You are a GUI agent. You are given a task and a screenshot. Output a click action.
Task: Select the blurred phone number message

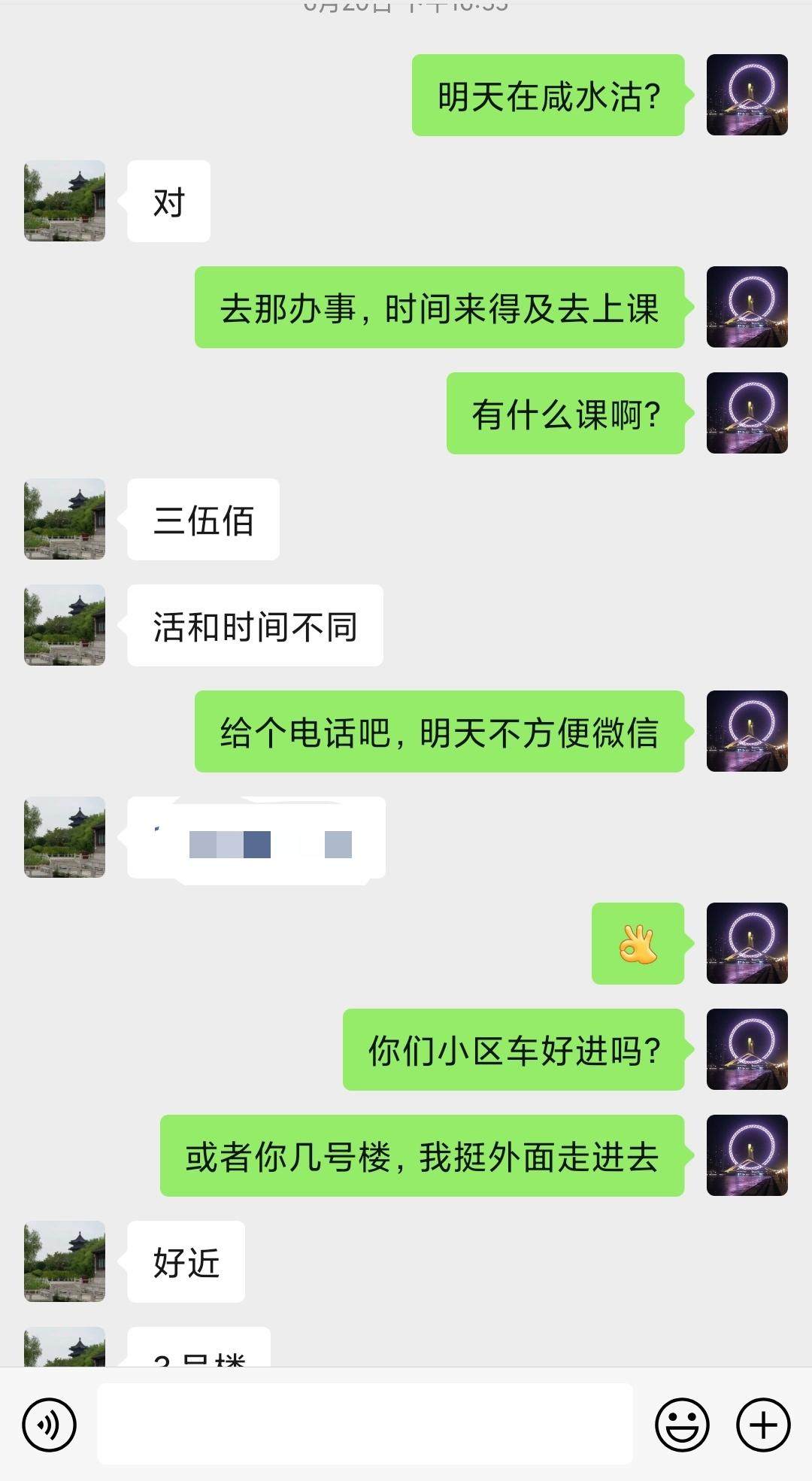[256, 837]
